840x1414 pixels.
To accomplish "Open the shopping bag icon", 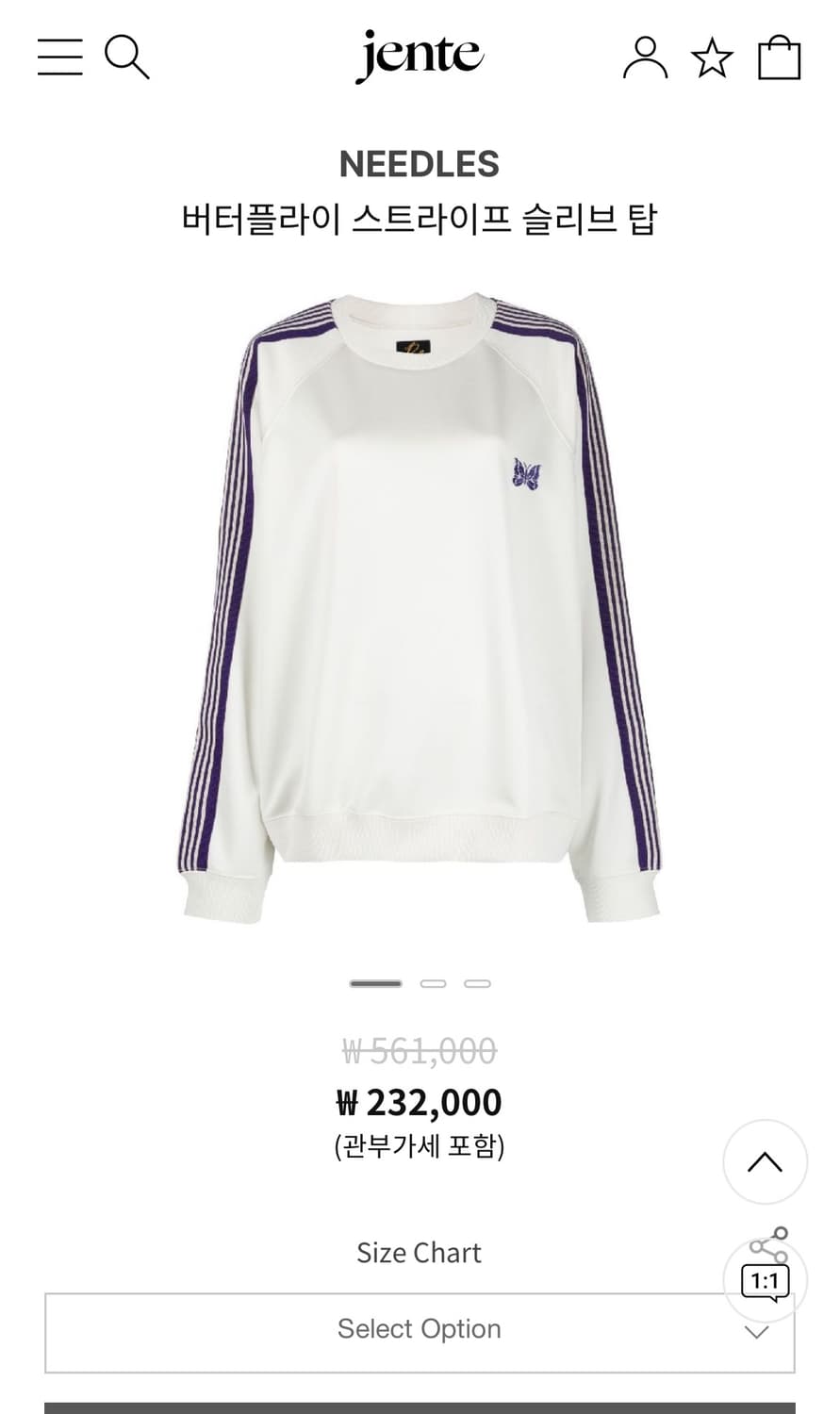I will click(x=780, y=57).
